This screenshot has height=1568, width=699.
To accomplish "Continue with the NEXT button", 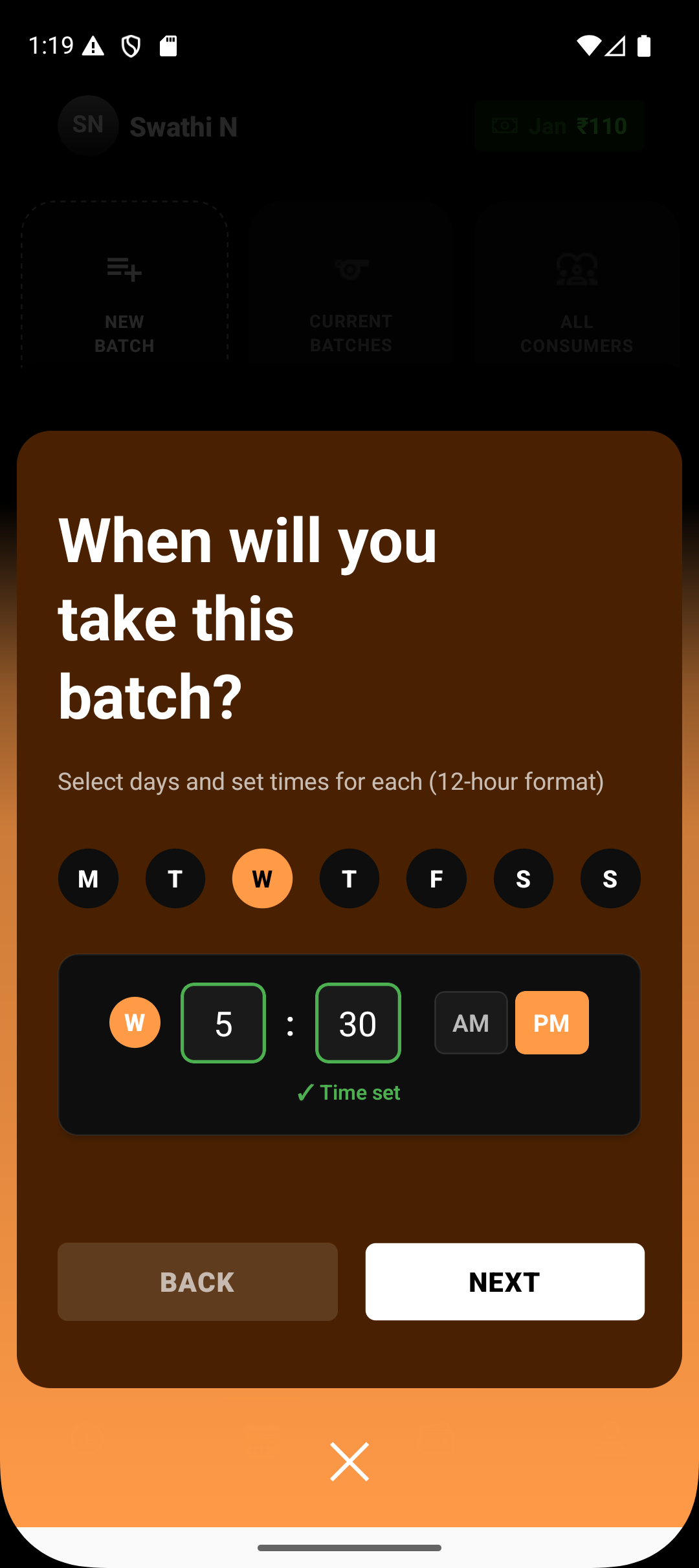I will (x=505, y=1281).
